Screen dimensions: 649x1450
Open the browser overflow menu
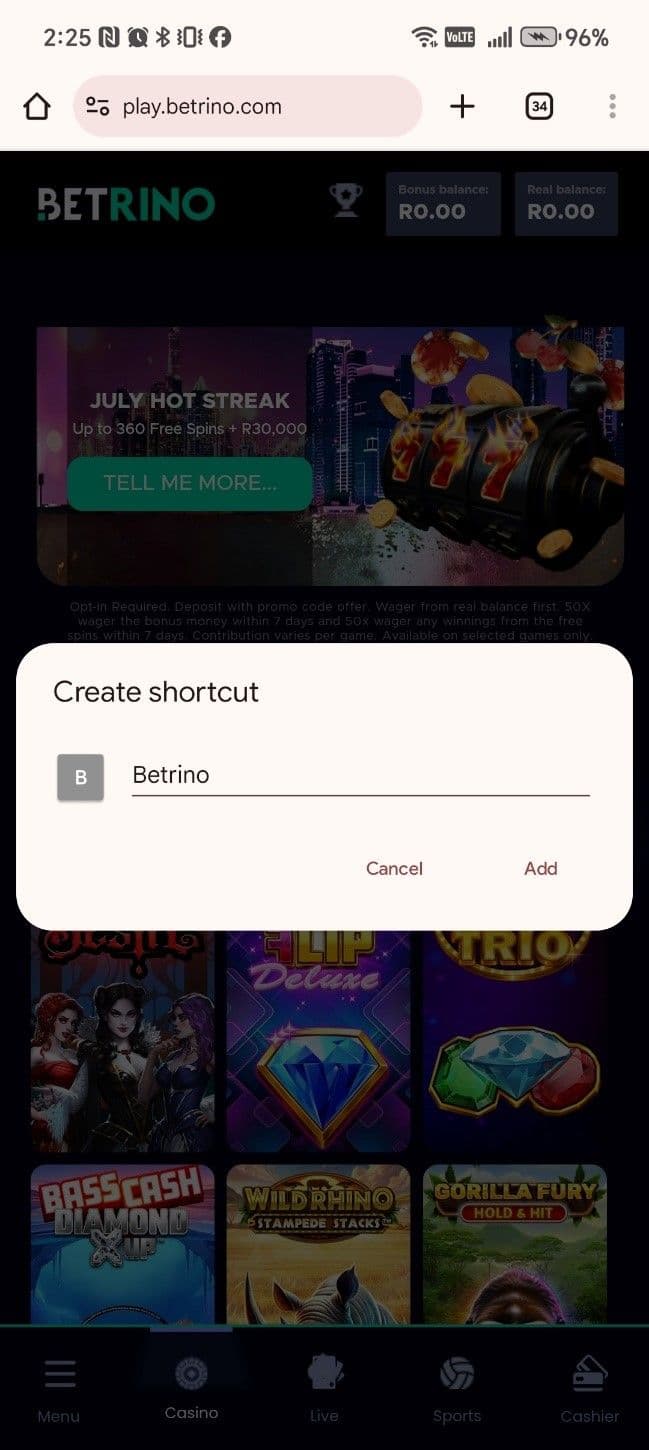tap(612, 106)
